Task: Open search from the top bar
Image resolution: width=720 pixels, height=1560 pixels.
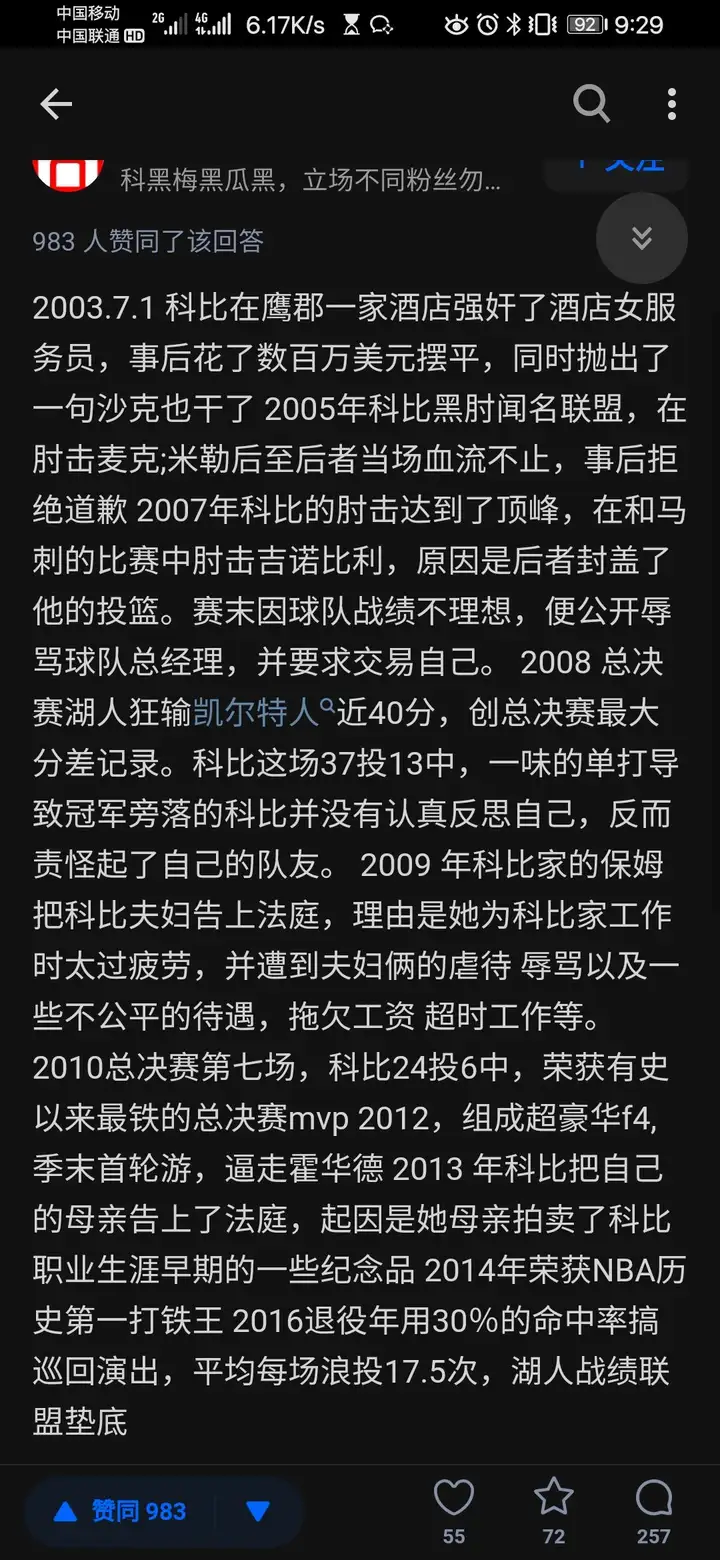Action: point(591,103)
